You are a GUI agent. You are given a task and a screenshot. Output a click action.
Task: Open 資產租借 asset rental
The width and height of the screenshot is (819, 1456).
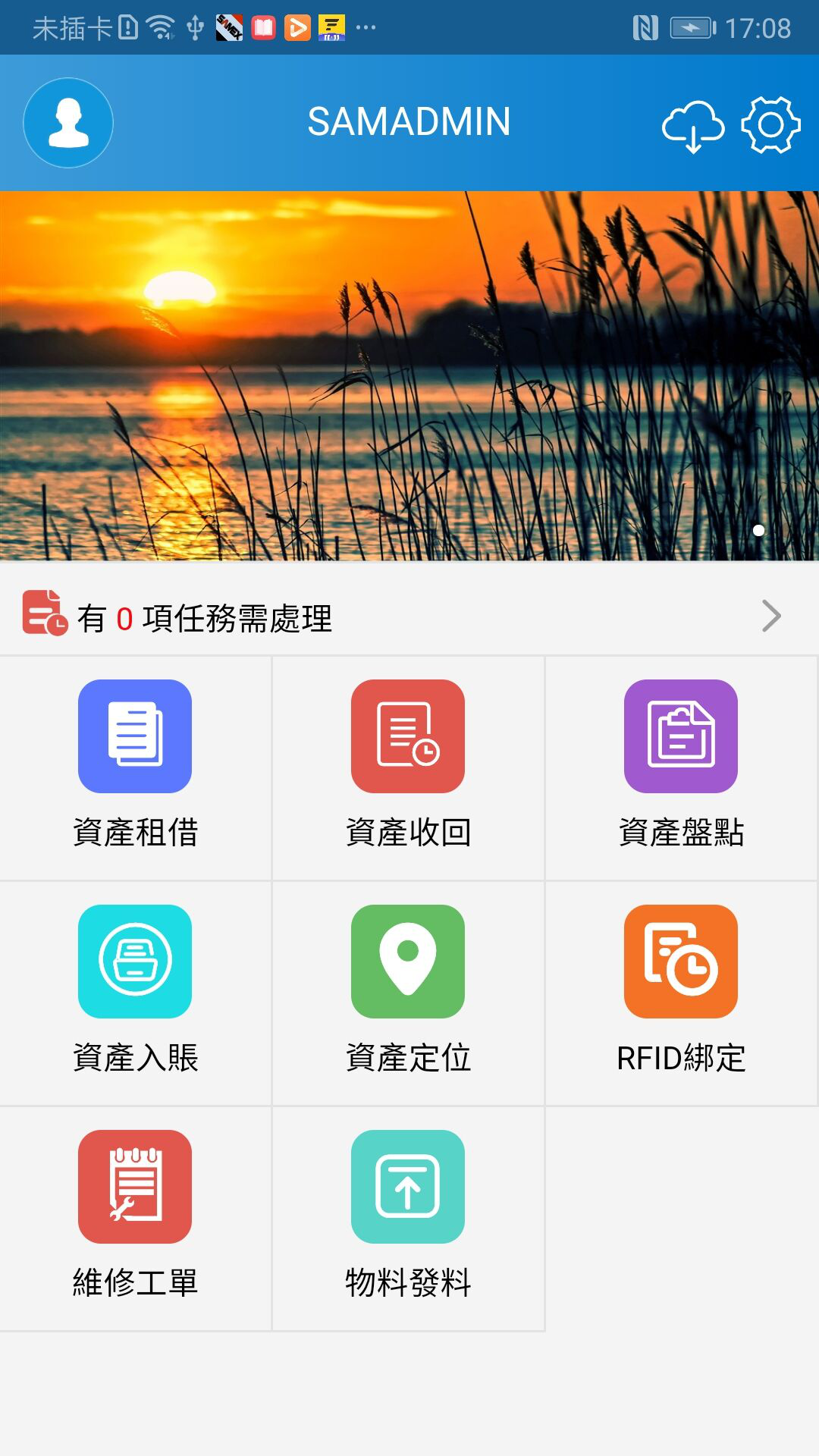tap(135, 767)
